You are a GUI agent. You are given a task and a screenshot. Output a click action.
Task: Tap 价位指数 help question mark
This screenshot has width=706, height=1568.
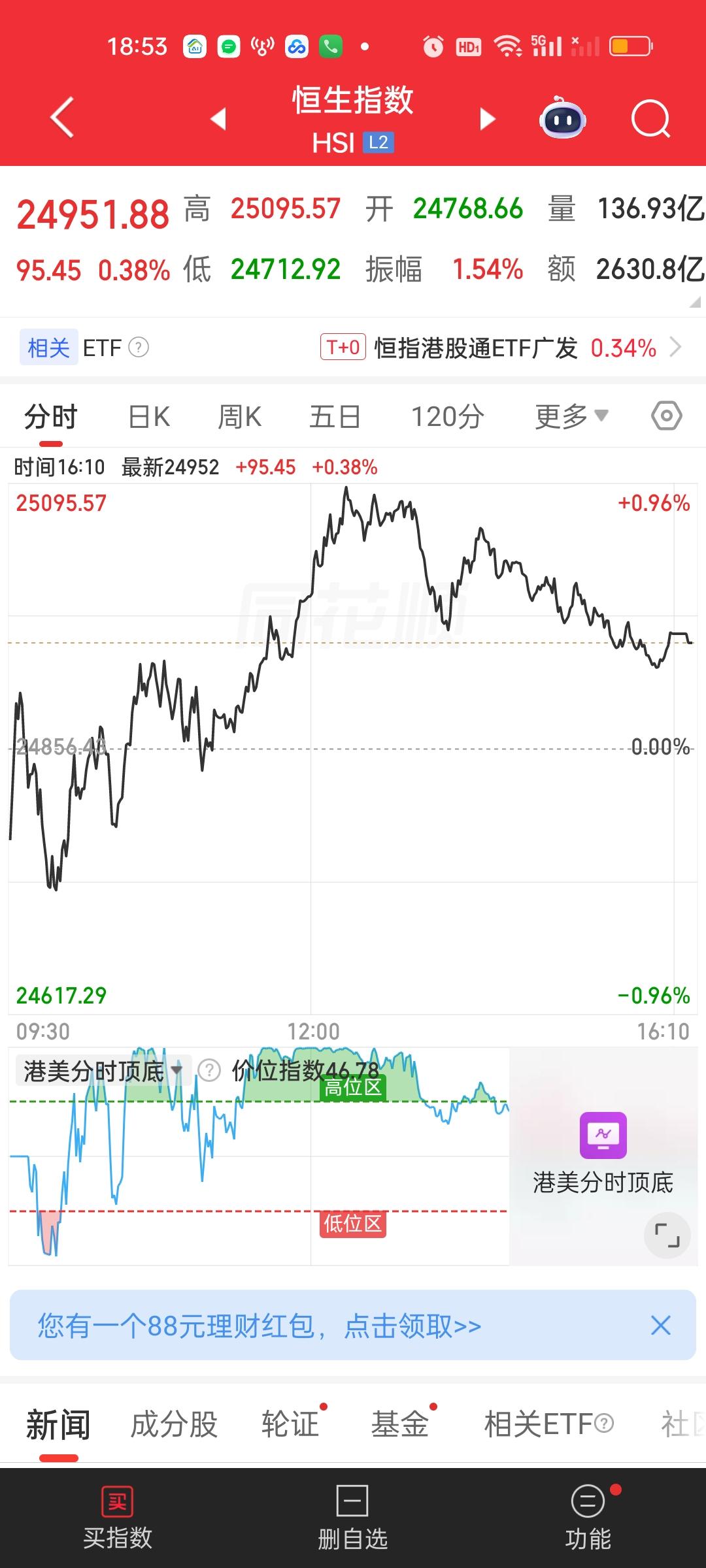209,1070
